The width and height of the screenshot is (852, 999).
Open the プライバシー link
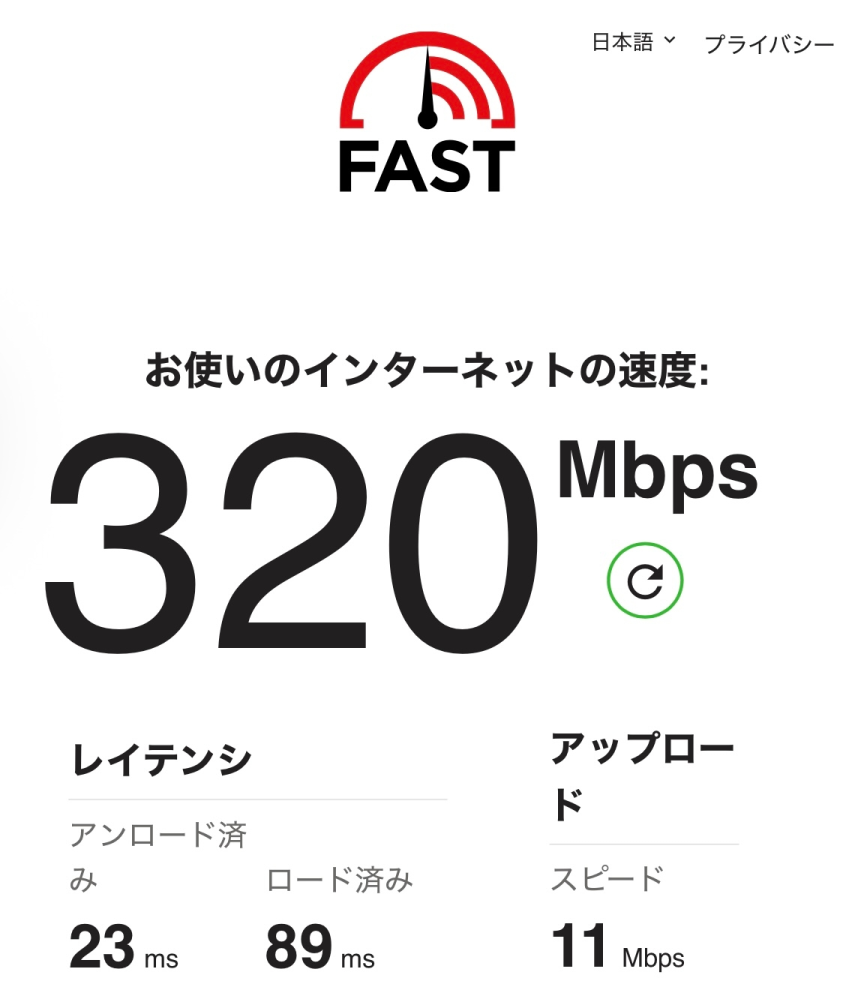pos(768,45)
